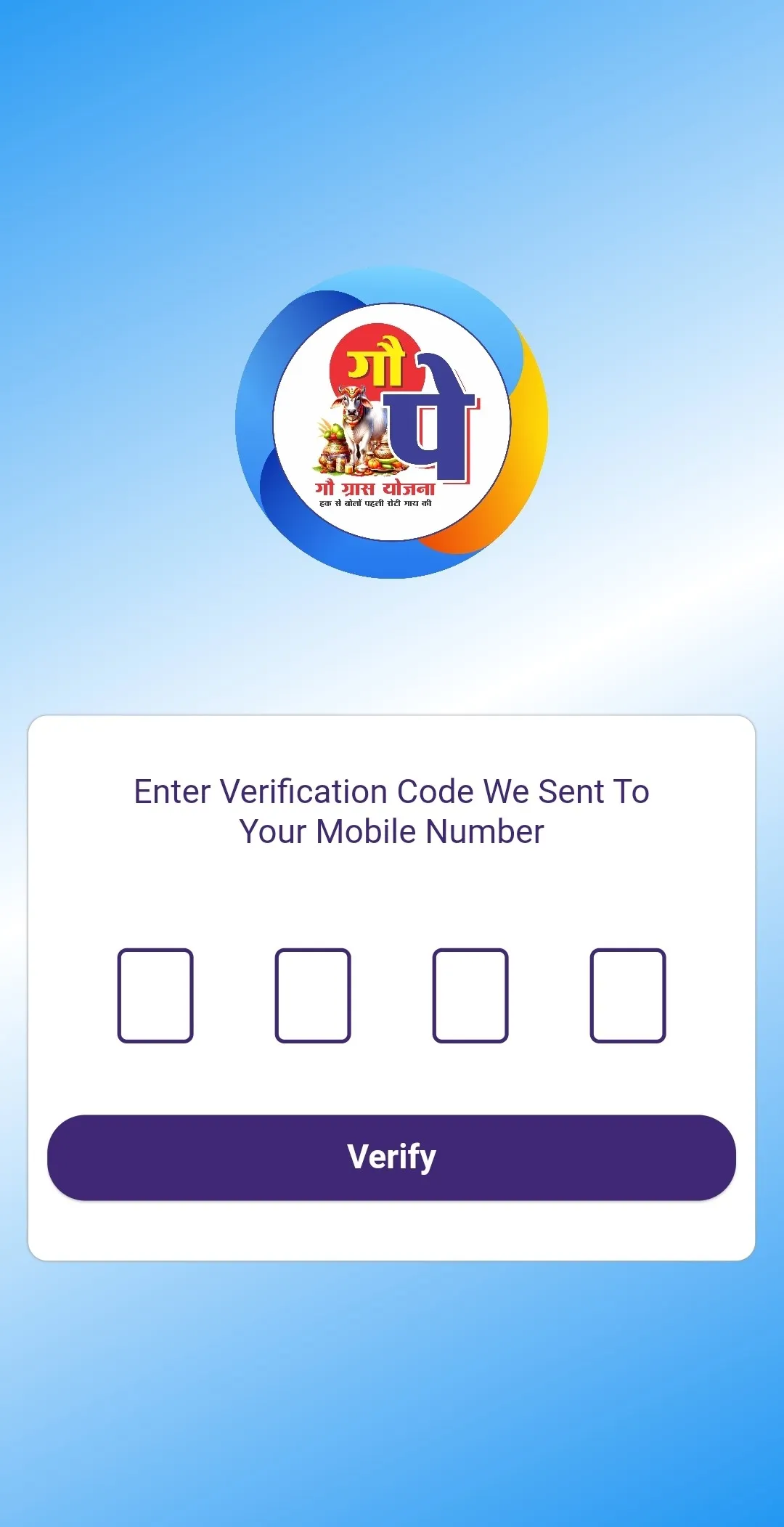Tap the fourth verification code box
Screen dimensions: 784x1527
point(628,995)
